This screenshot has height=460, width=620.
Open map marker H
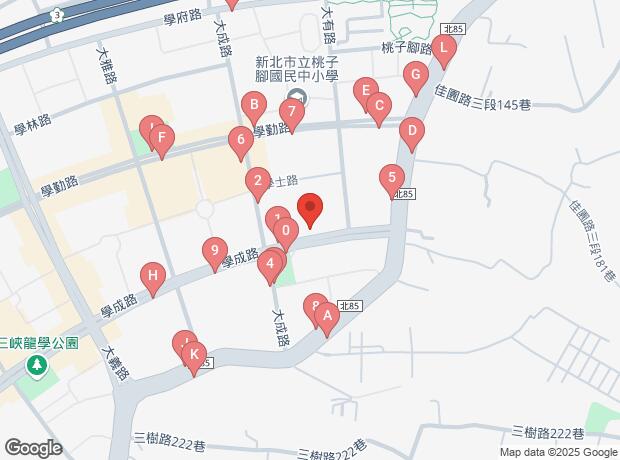click(x=152, y=275)
